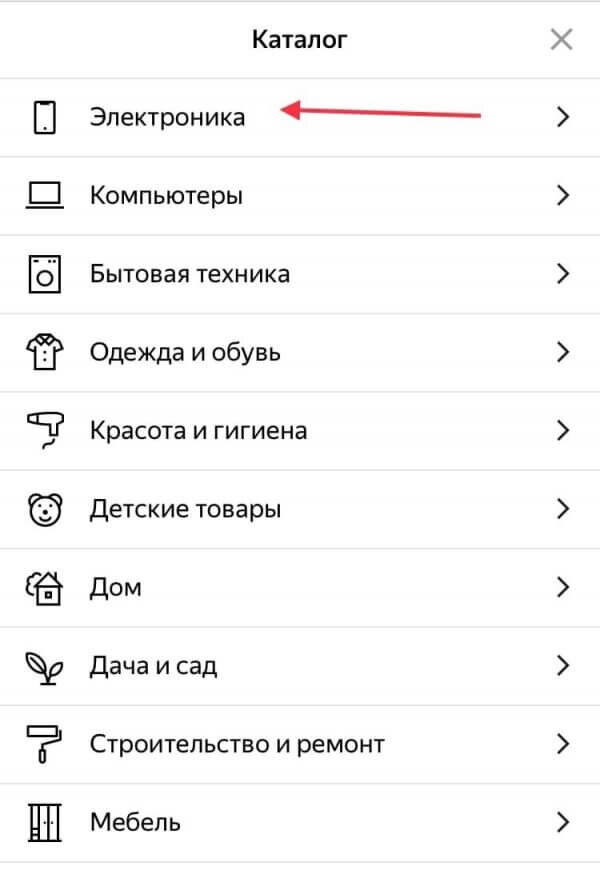Viewport: 600px width, 882px height.
Task: Select Дача и сад category
Action: pyautogui.click(x=300, y=666)
